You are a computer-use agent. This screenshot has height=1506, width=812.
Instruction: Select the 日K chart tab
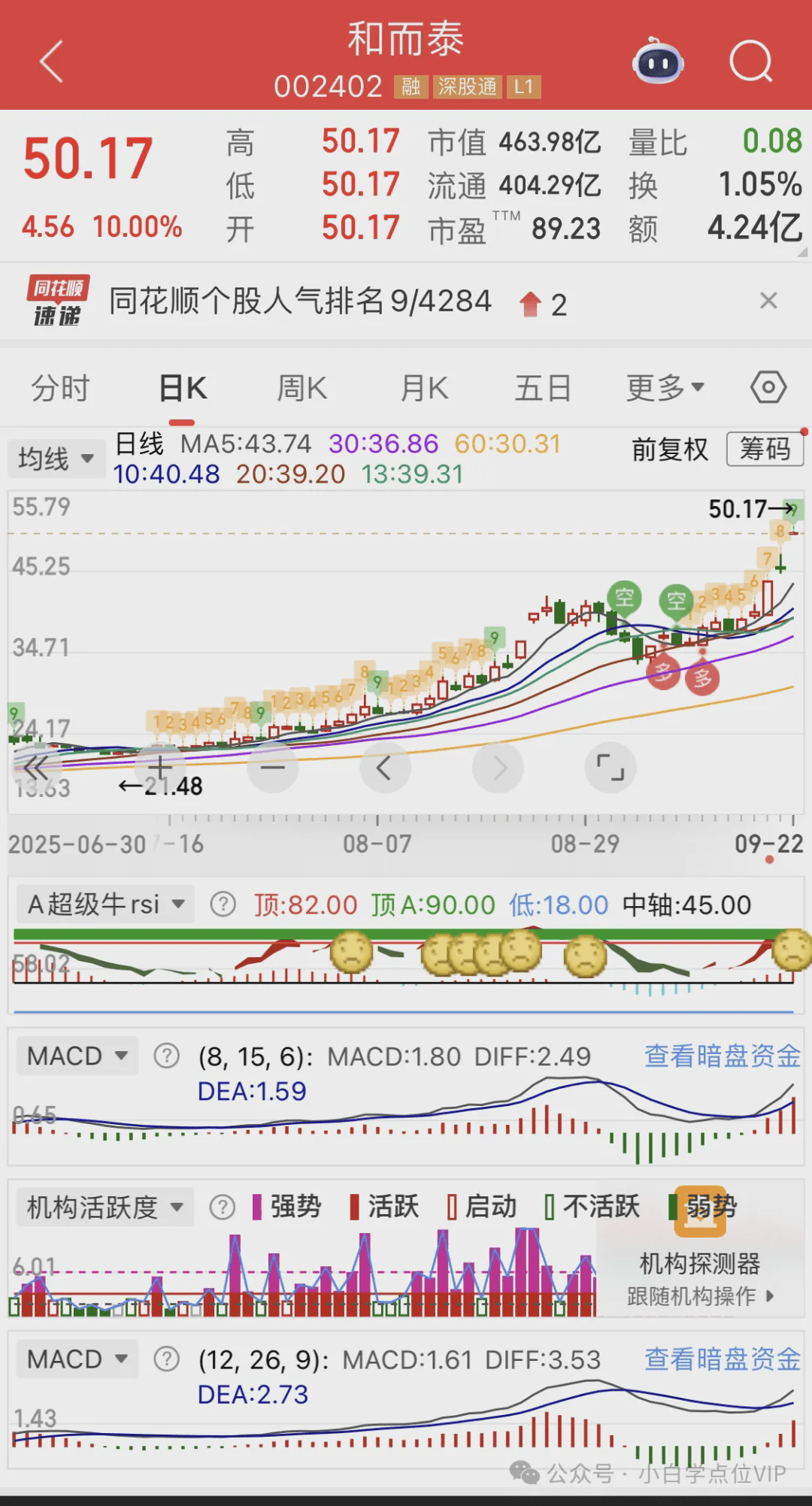pos(183,389)
